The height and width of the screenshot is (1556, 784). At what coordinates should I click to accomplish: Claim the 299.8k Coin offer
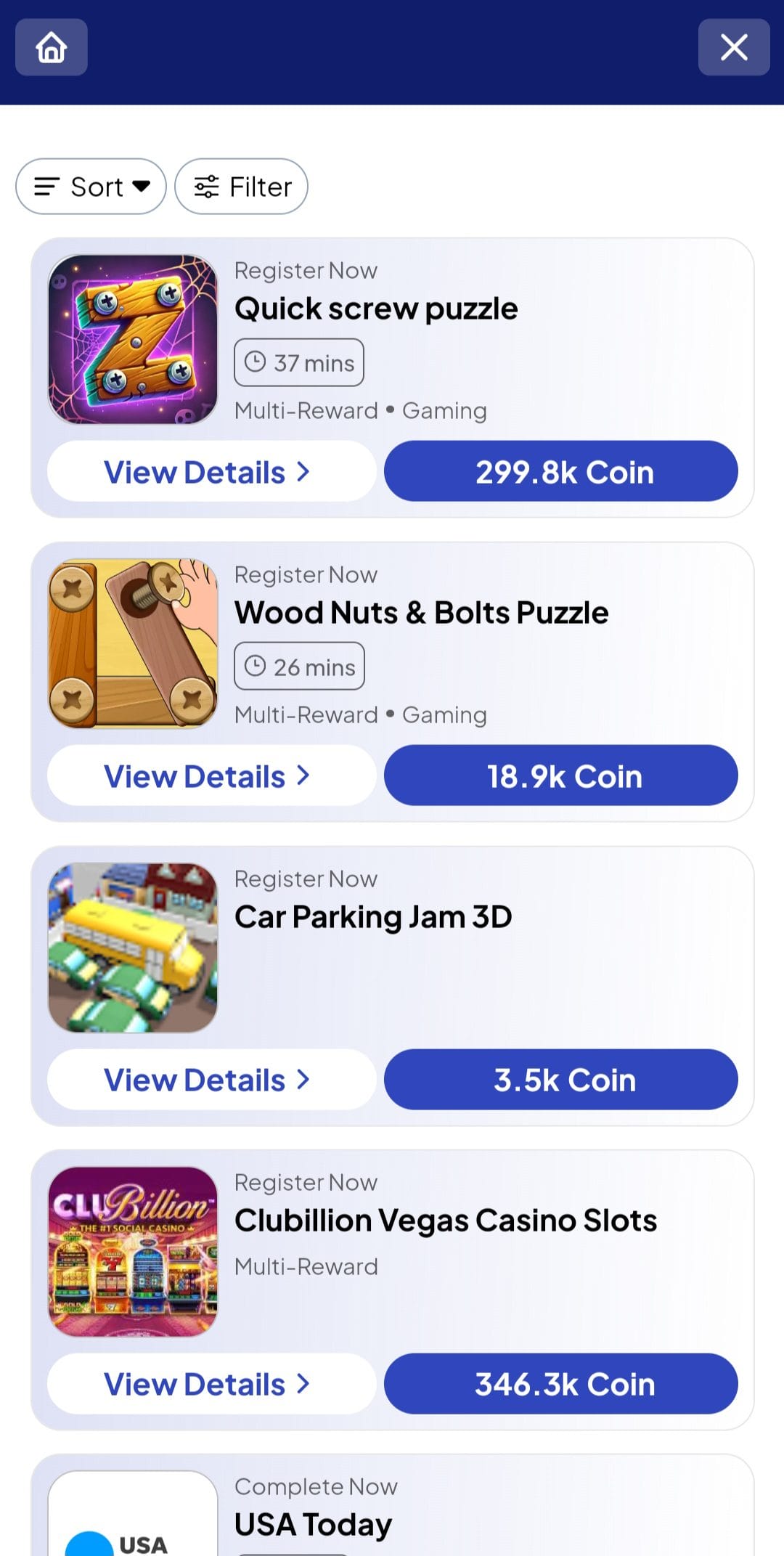coord(560,472)
